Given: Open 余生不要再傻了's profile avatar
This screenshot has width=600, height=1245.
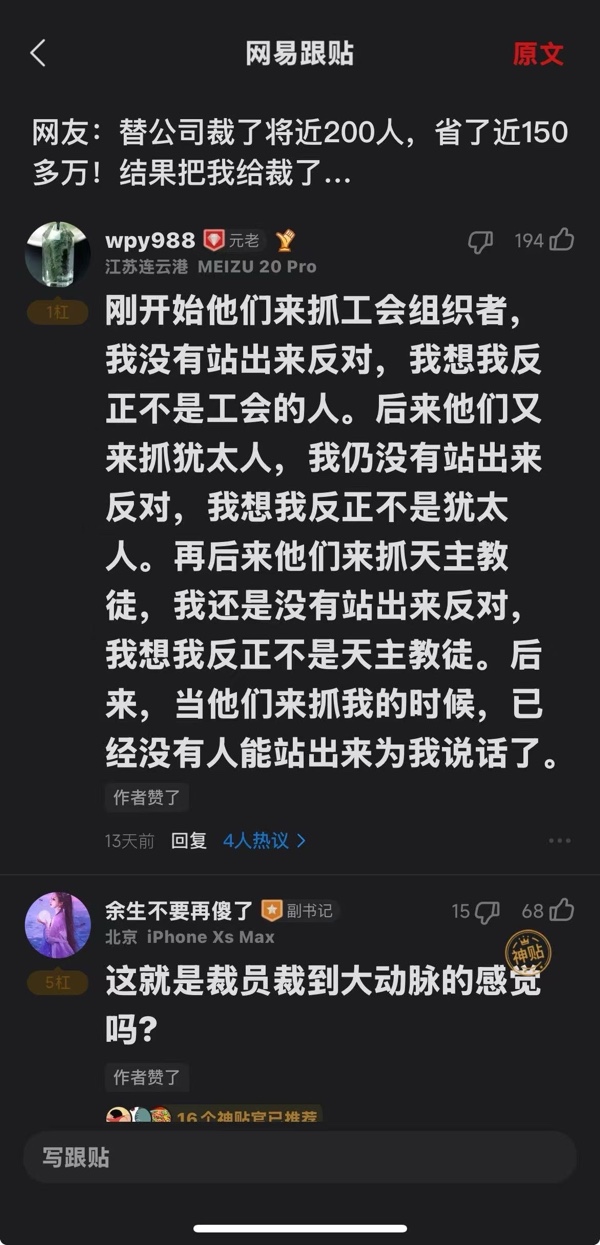Looking at the screenshot, I should pyautogui.click(x=58, y=925).
